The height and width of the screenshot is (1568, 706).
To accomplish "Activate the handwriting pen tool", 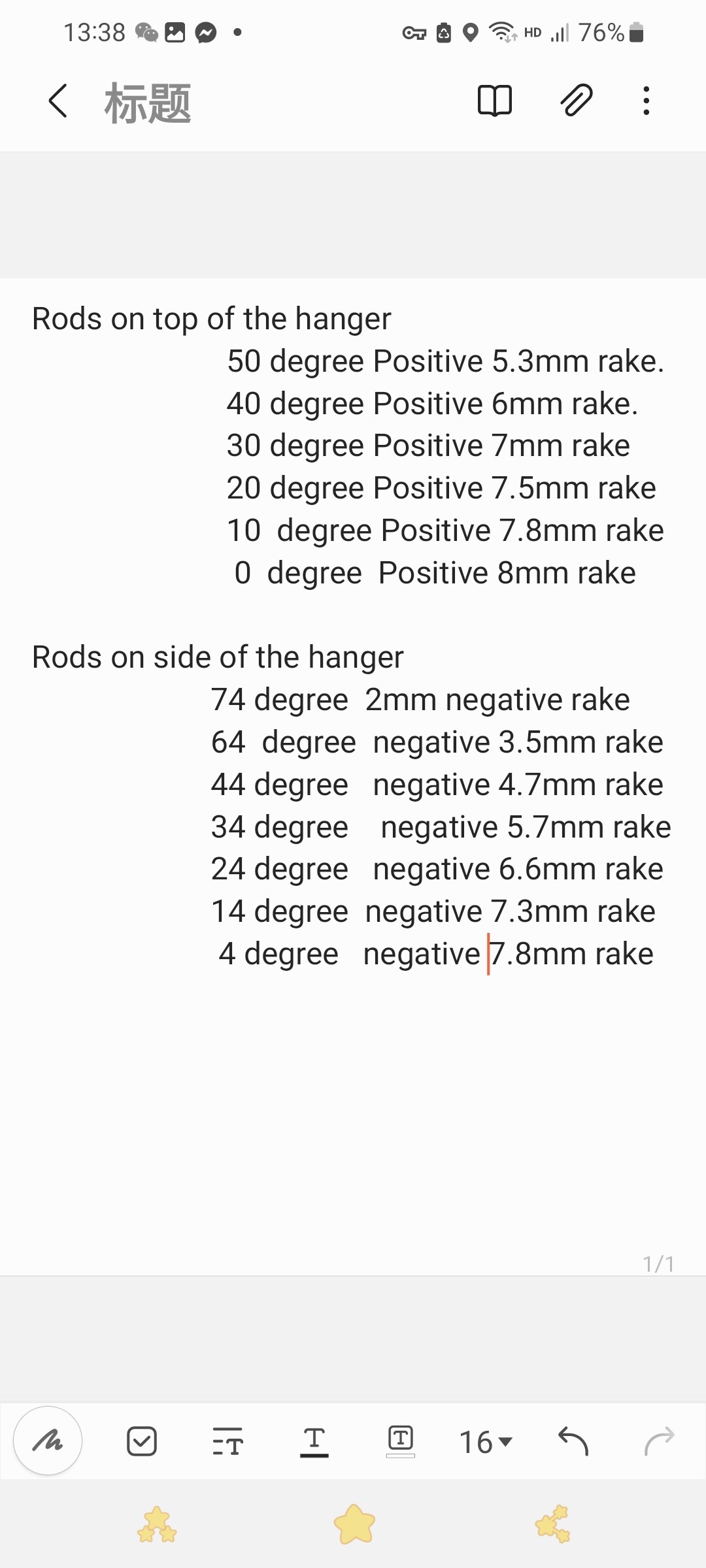I will coord(48,1441).
